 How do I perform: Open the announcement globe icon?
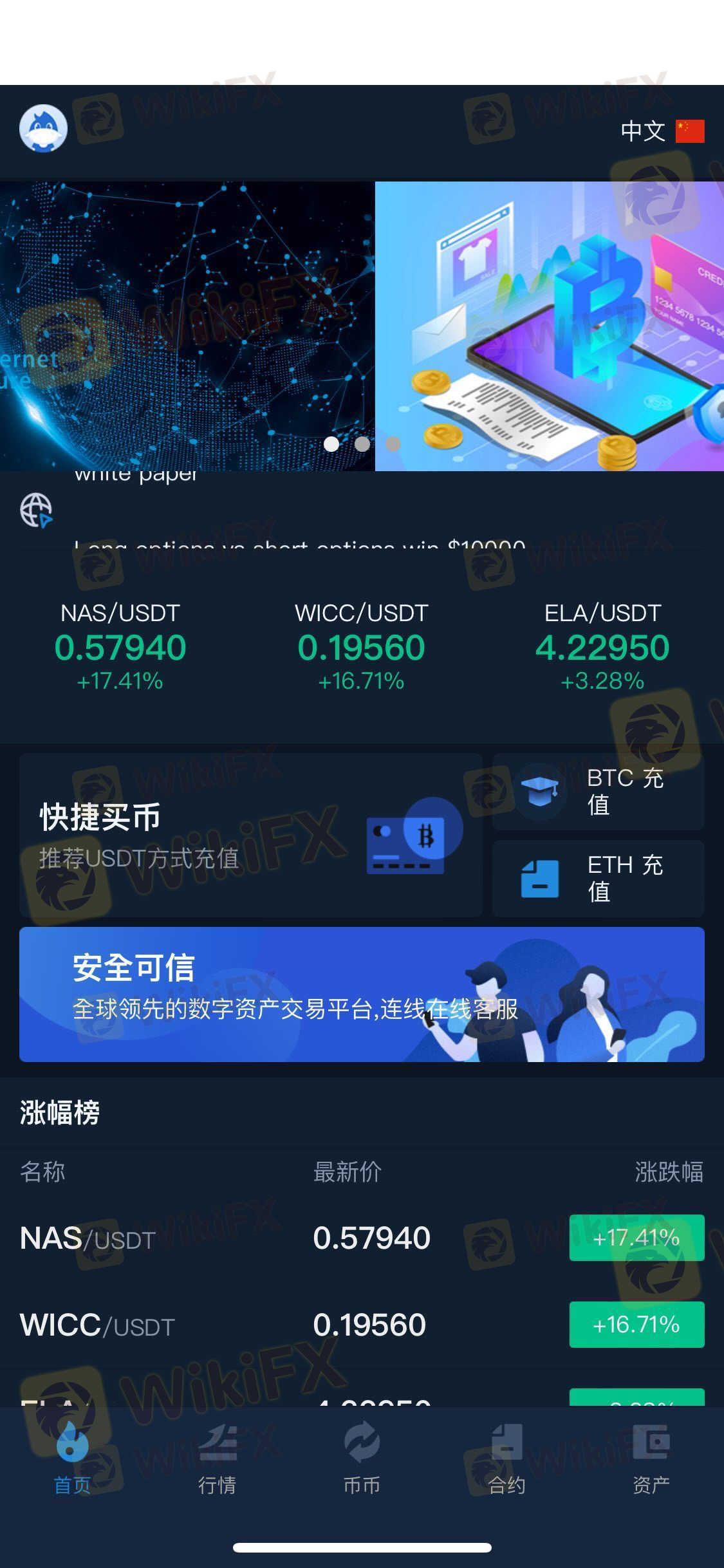coord(36,510)
